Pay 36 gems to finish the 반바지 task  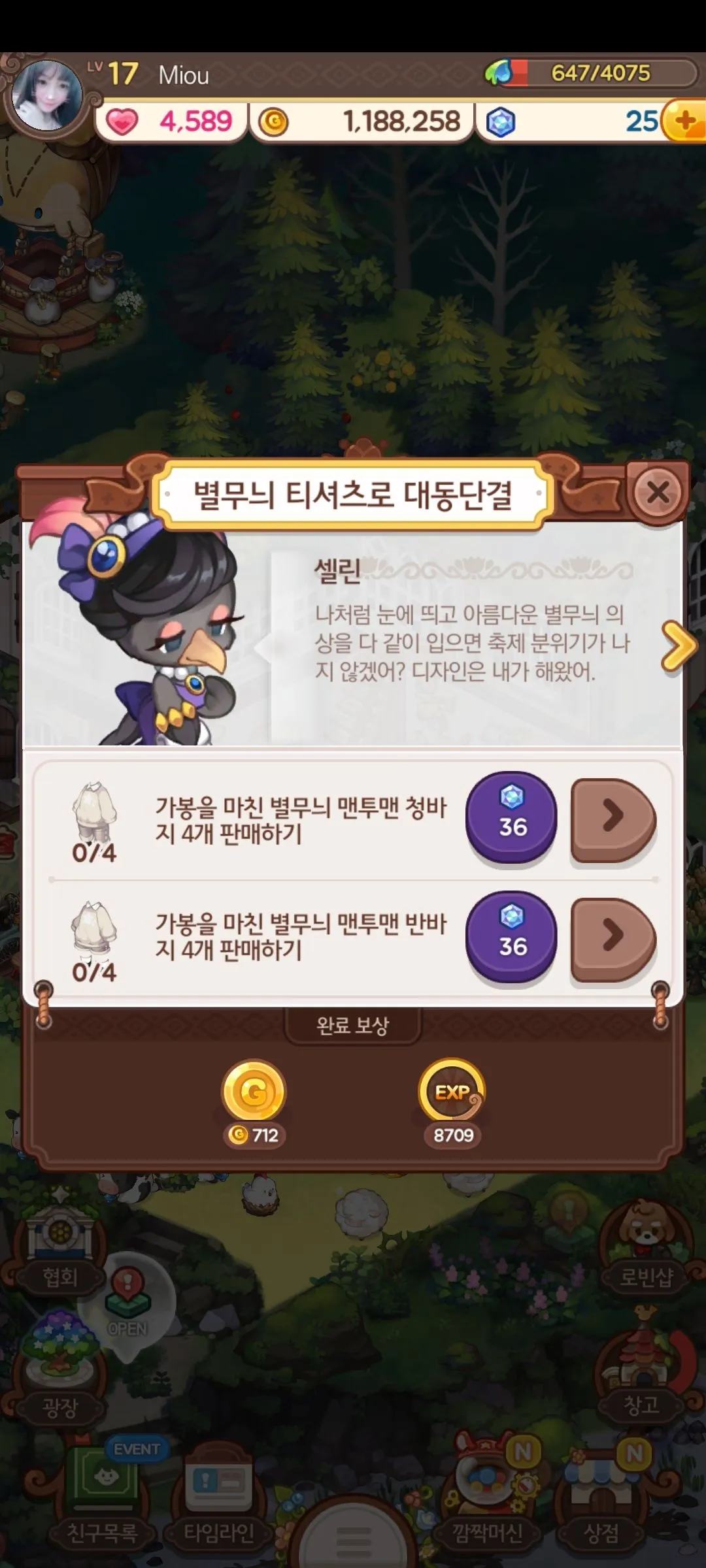pos(512,936)
